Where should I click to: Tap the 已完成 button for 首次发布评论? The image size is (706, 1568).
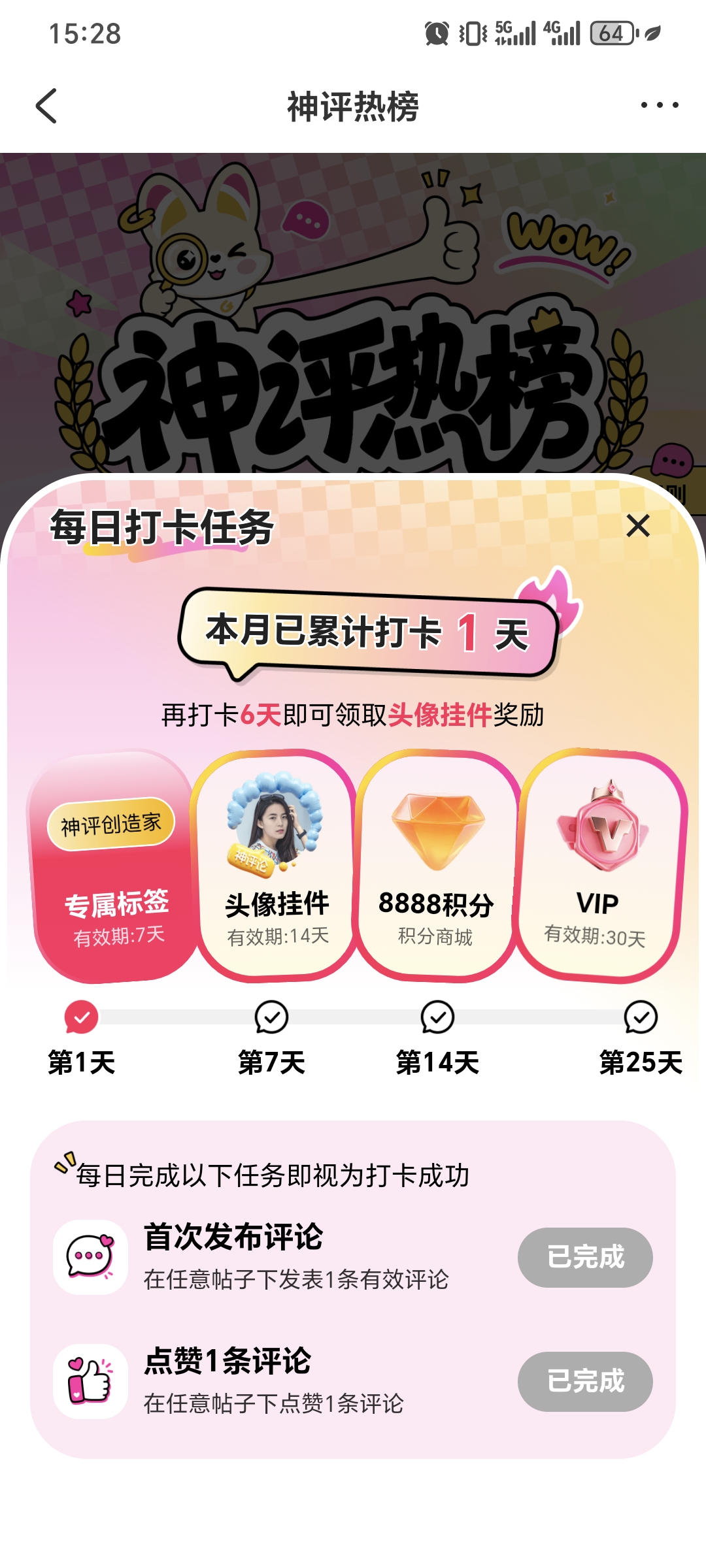coord(585,1258)
